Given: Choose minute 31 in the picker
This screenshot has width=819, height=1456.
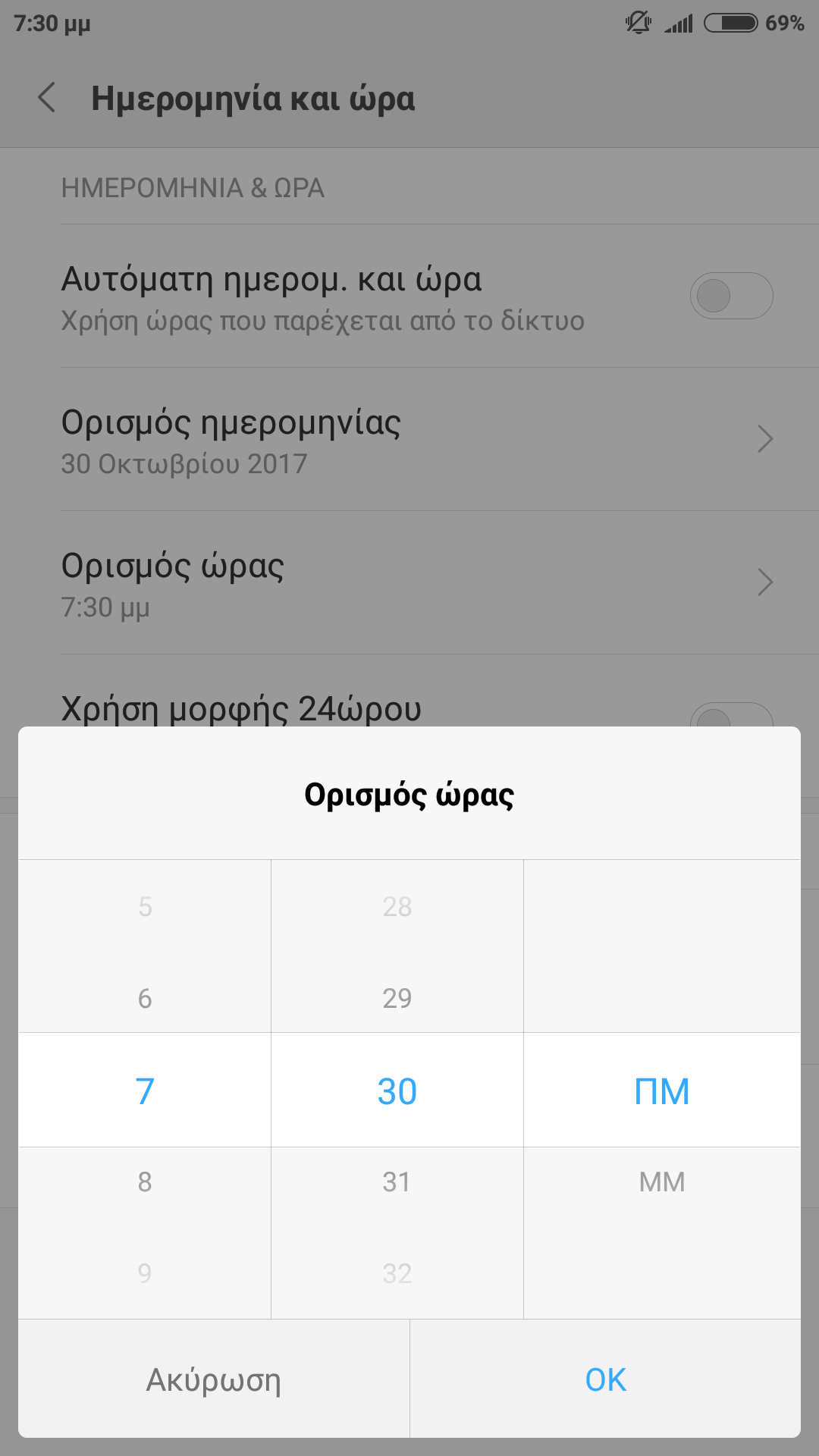Looking at the screenshot, I should tap(397, 1181).
